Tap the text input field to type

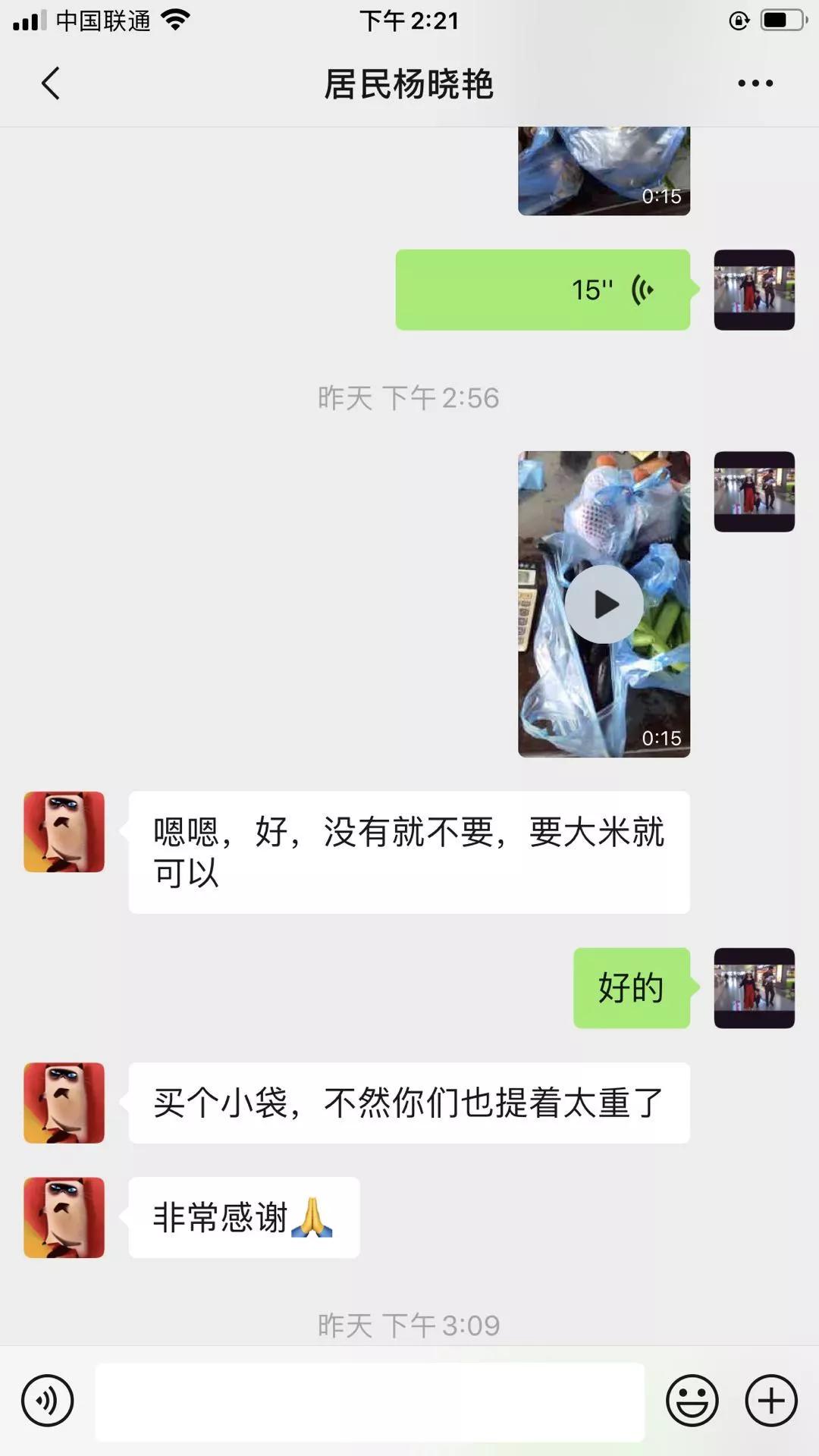click(x=372, y=1401)
